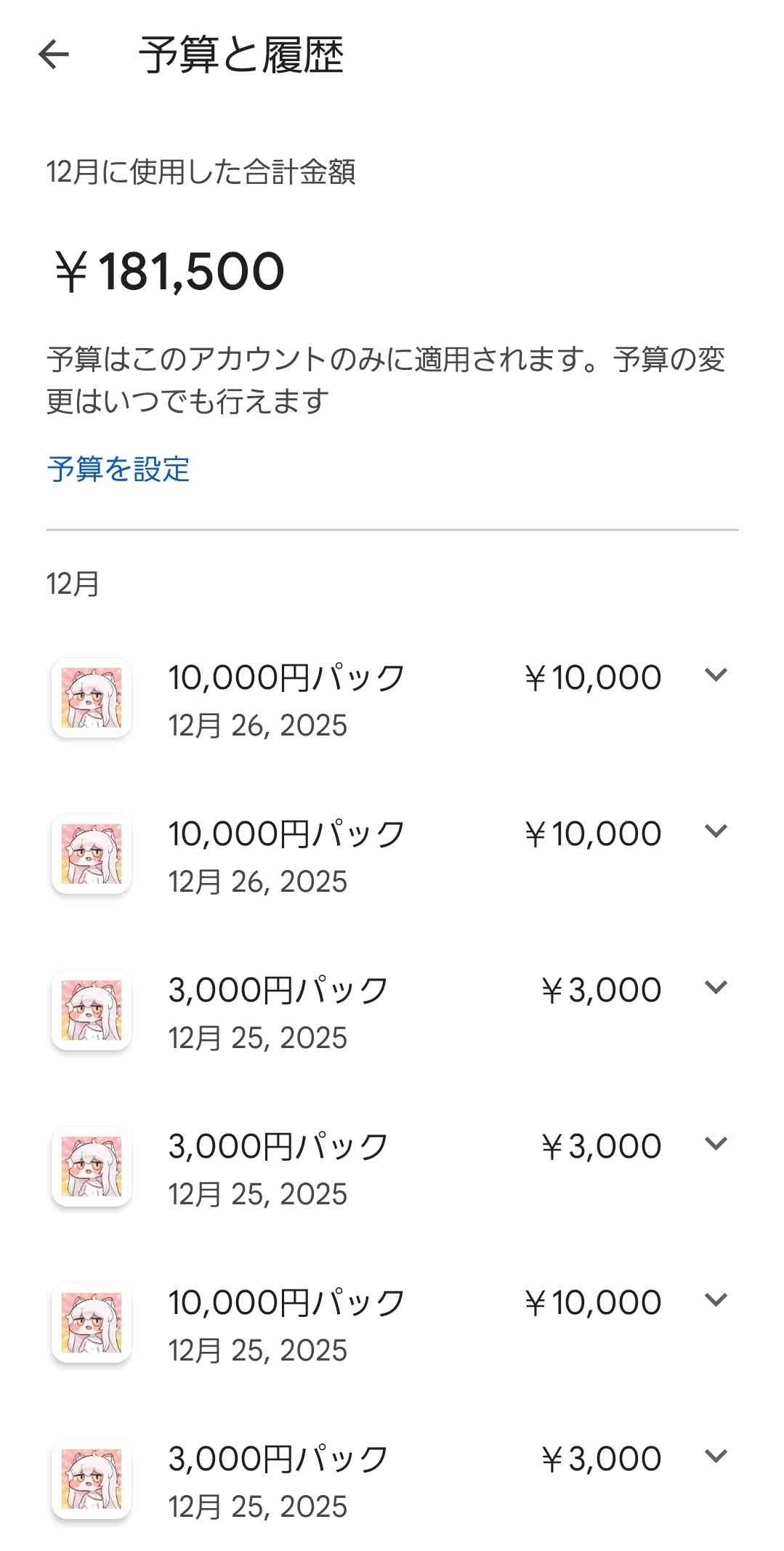This screenshot has width=784, height=1551.
Task: Open the 予算を設定 link
Action: [x=118, y=470]
